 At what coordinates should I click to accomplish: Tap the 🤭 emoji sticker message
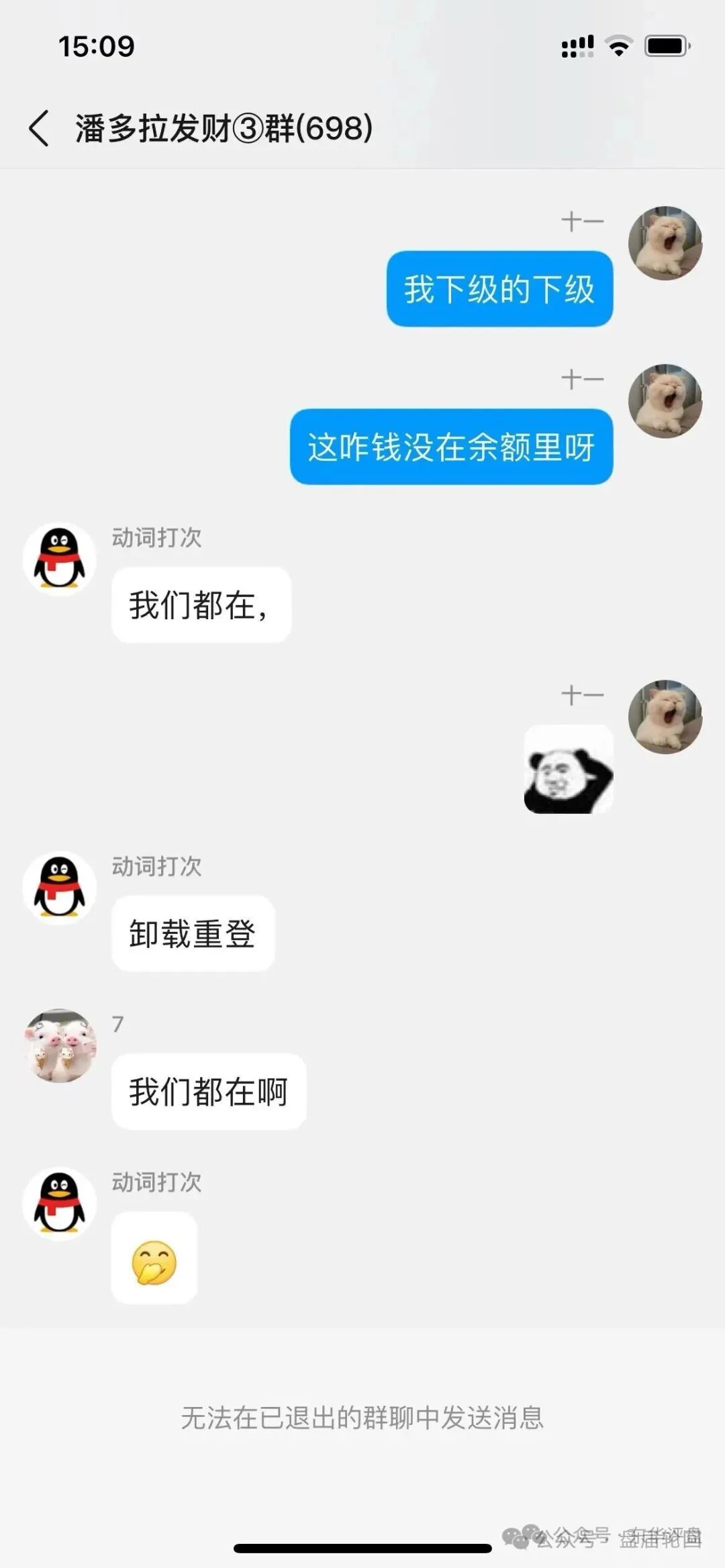154,1258
